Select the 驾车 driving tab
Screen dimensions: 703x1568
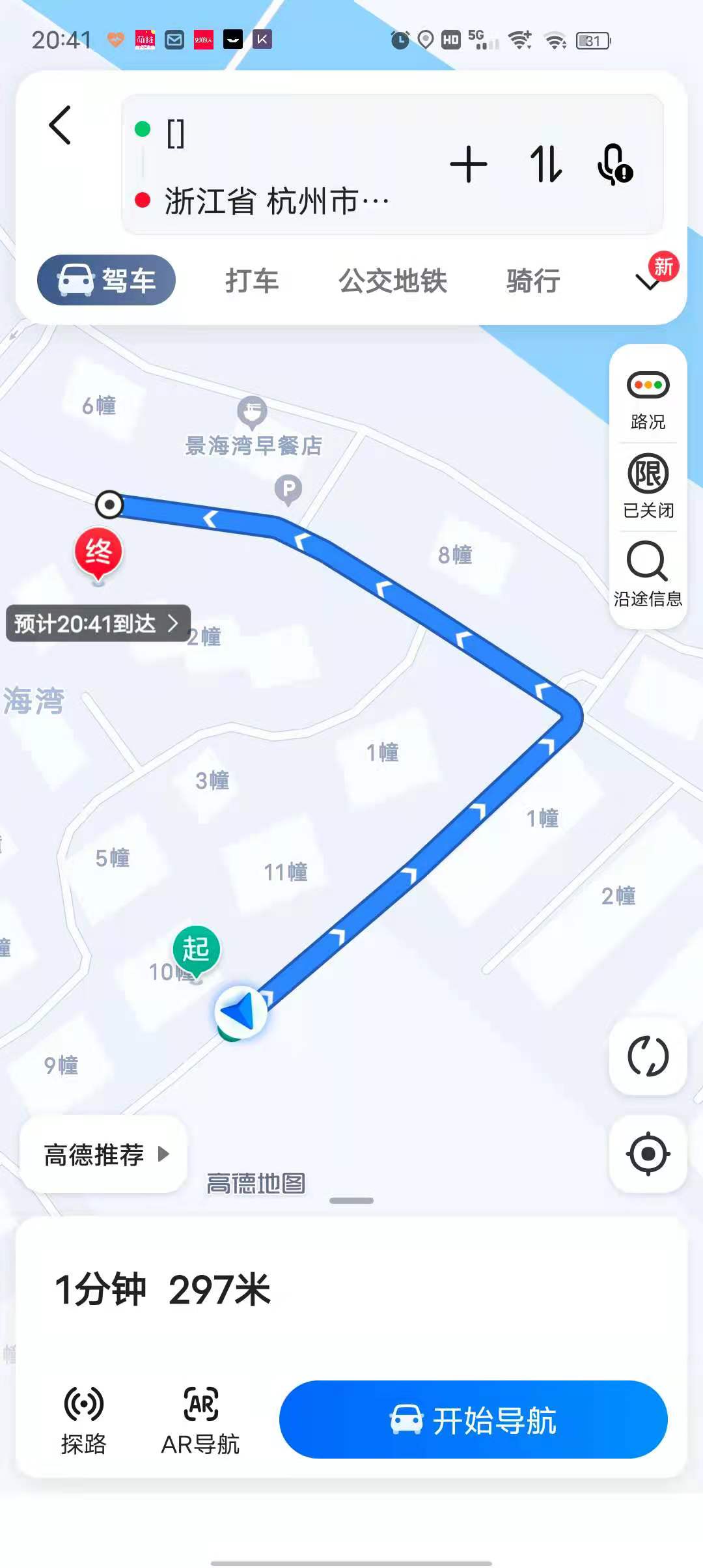pos(107,281)
